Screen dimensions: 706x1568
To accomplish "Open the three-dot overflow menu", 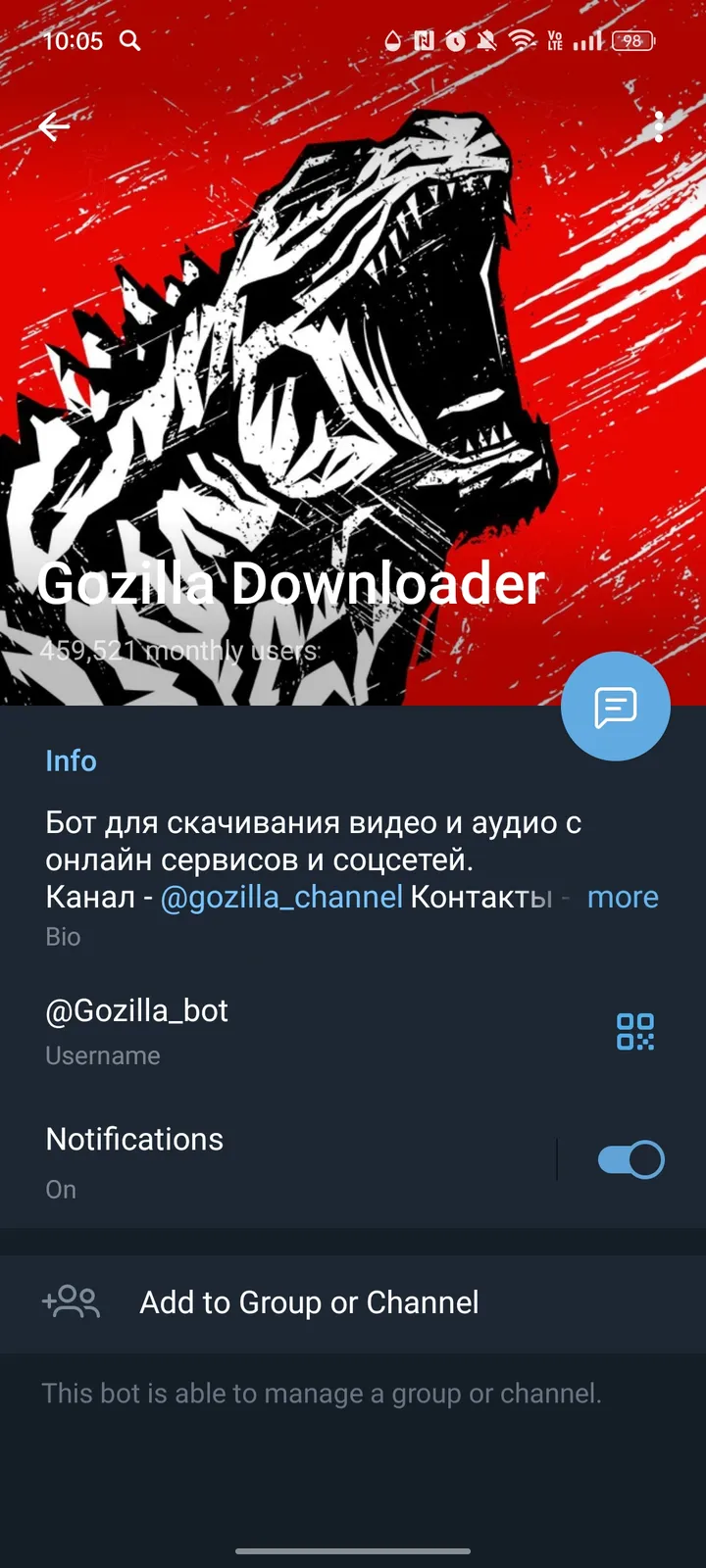I will [x=660, y=125].
